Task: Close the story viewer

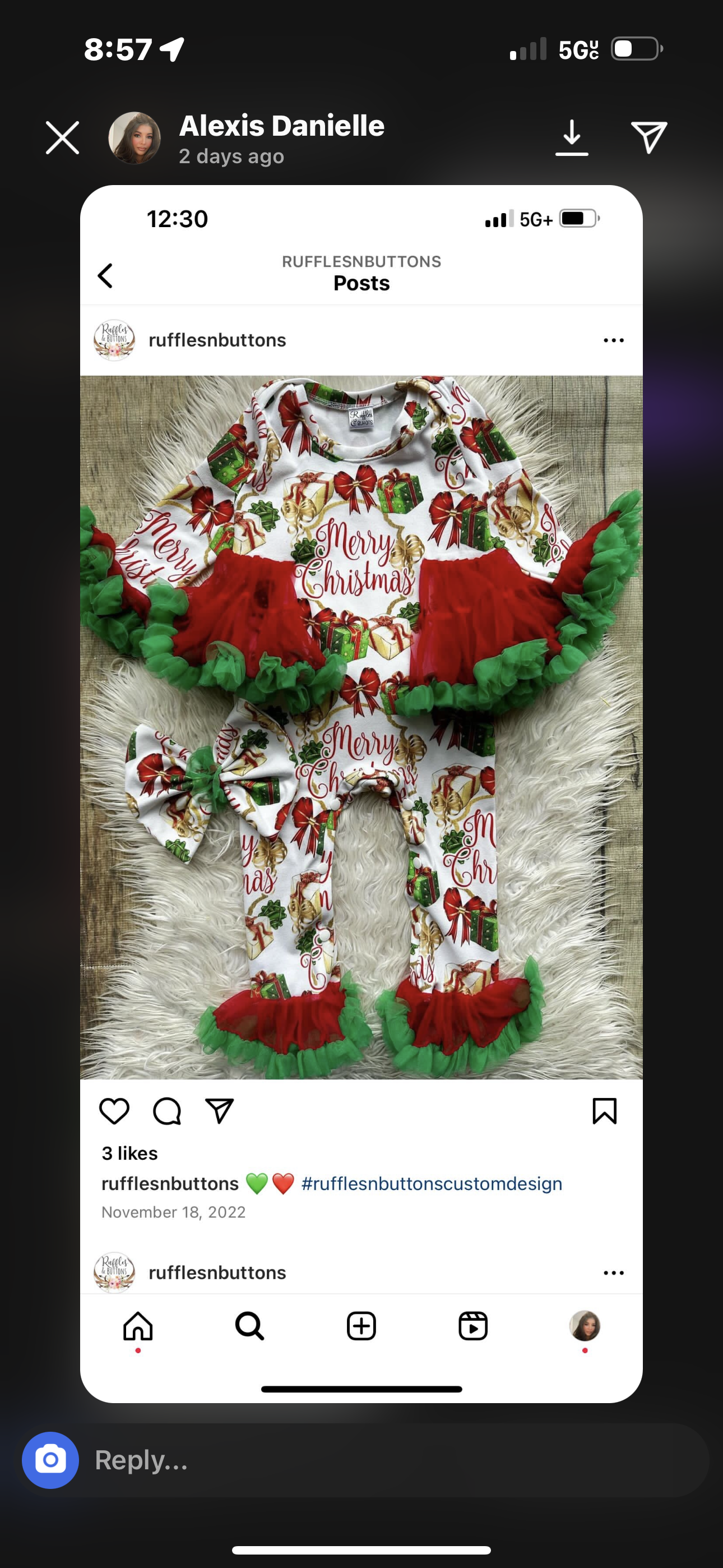Action: (x=62, y=137)
